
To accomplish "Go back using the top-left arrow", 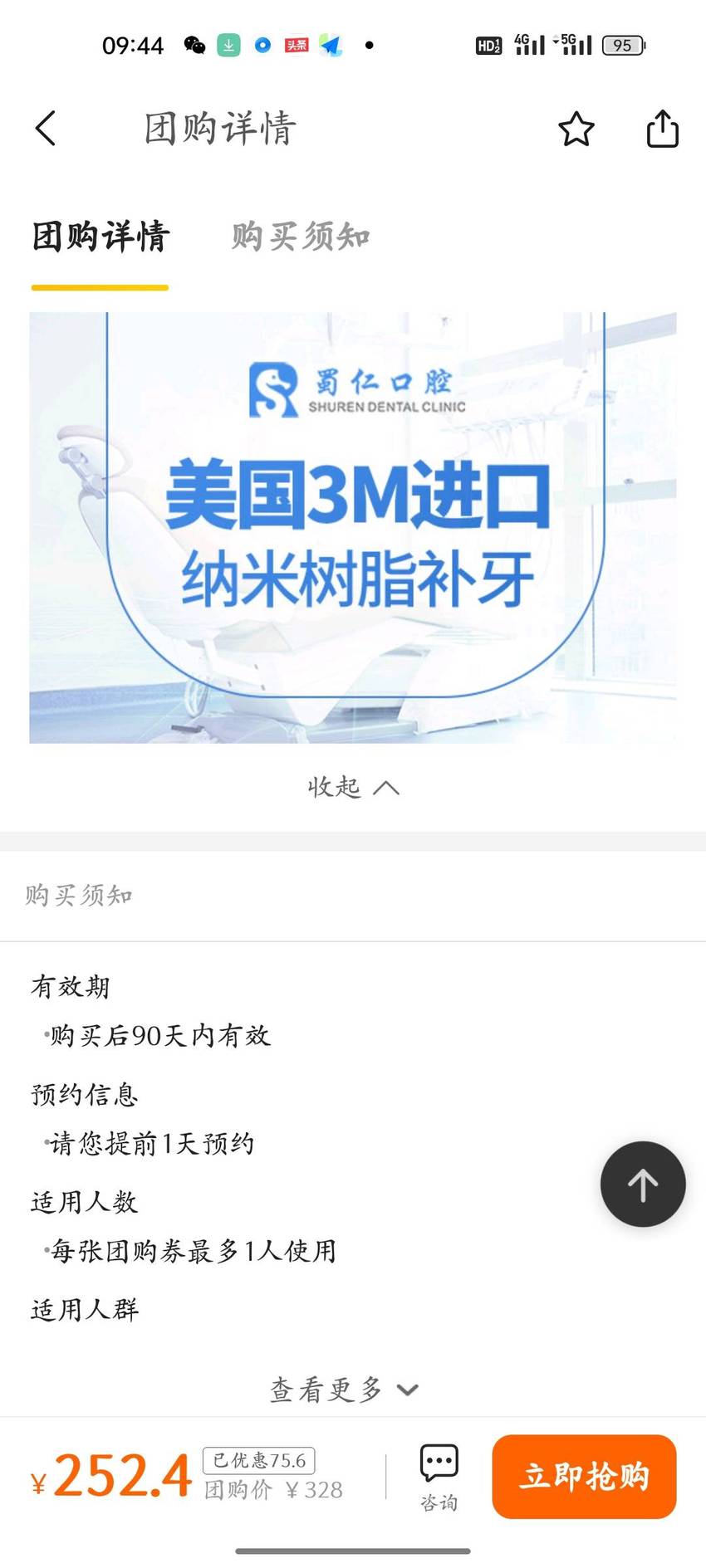I will tap(46, 129).
